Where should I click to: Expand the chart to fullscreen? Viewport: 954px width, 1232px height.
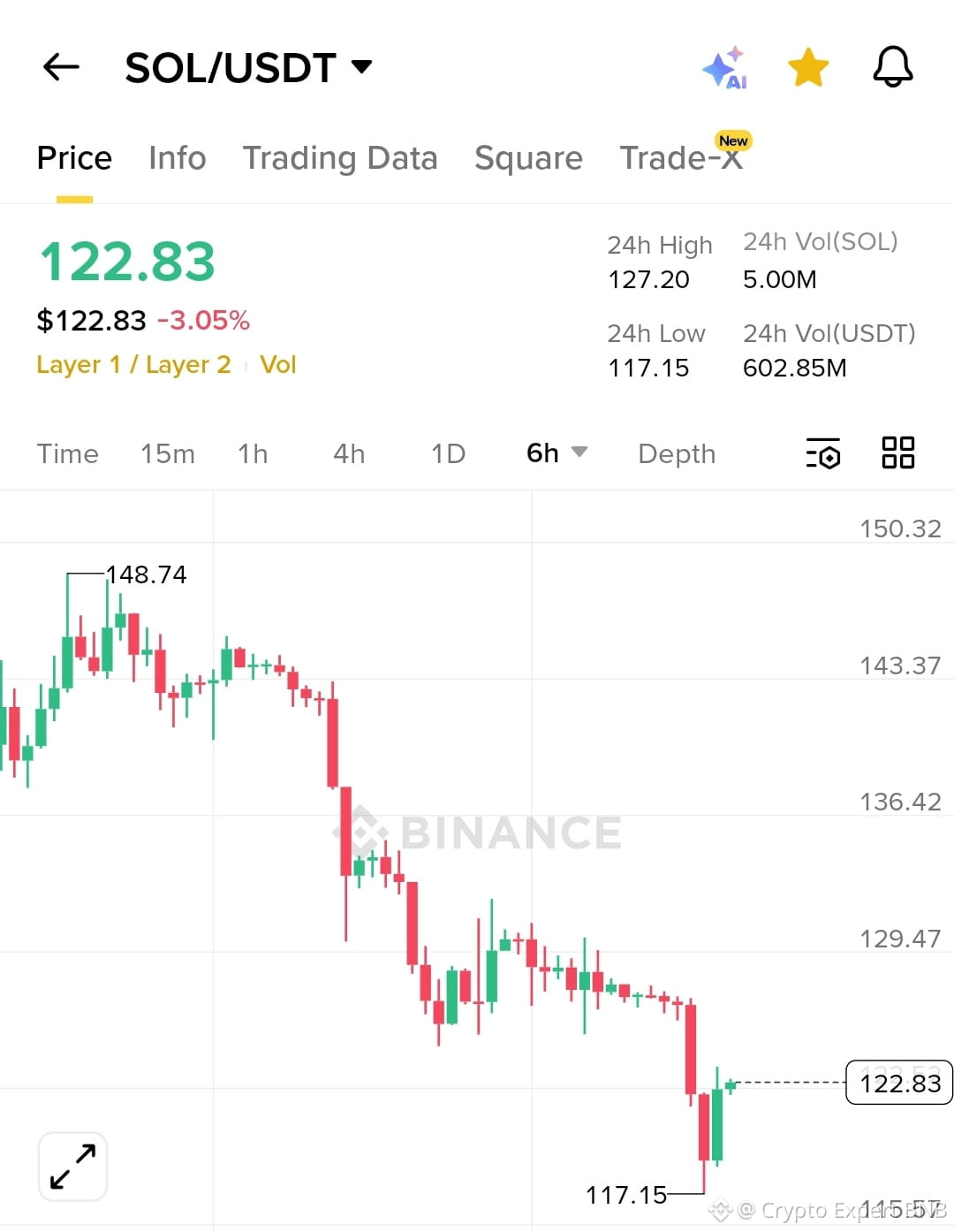(72, 1167)
